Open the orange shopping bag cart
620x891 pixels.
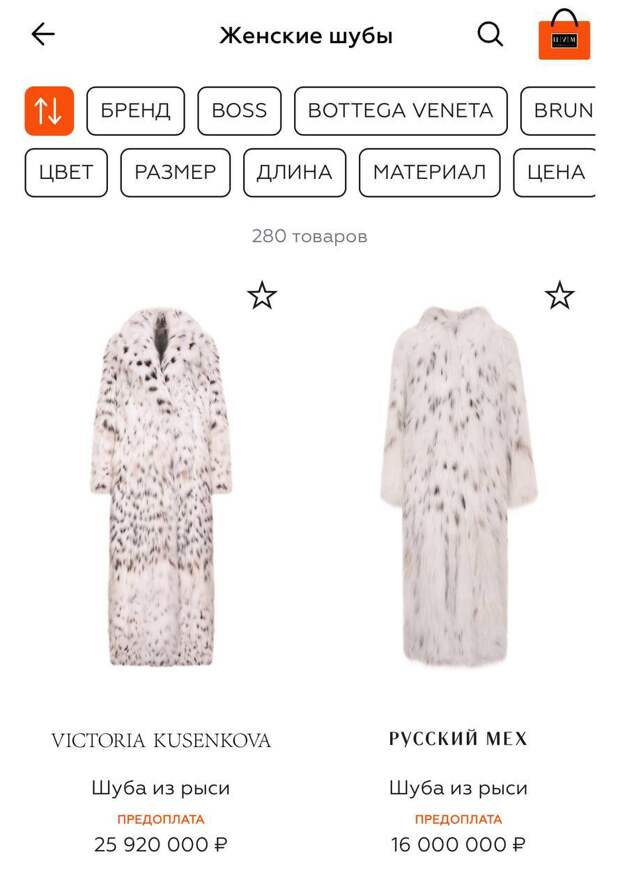tap(564, 36)
